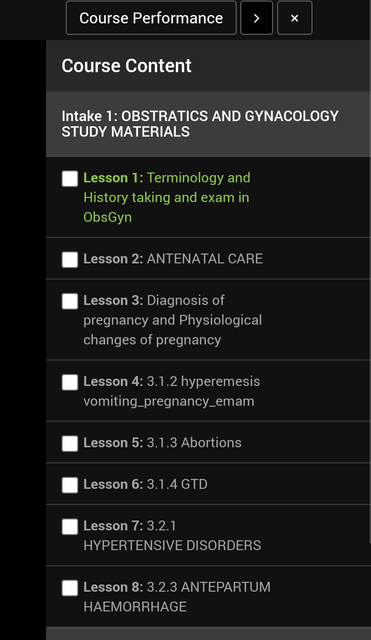This screenshot has height=640, width=371.
Task: Open Lesson 2 ANTENATAL CARE
Action: (x=173, y=259)
